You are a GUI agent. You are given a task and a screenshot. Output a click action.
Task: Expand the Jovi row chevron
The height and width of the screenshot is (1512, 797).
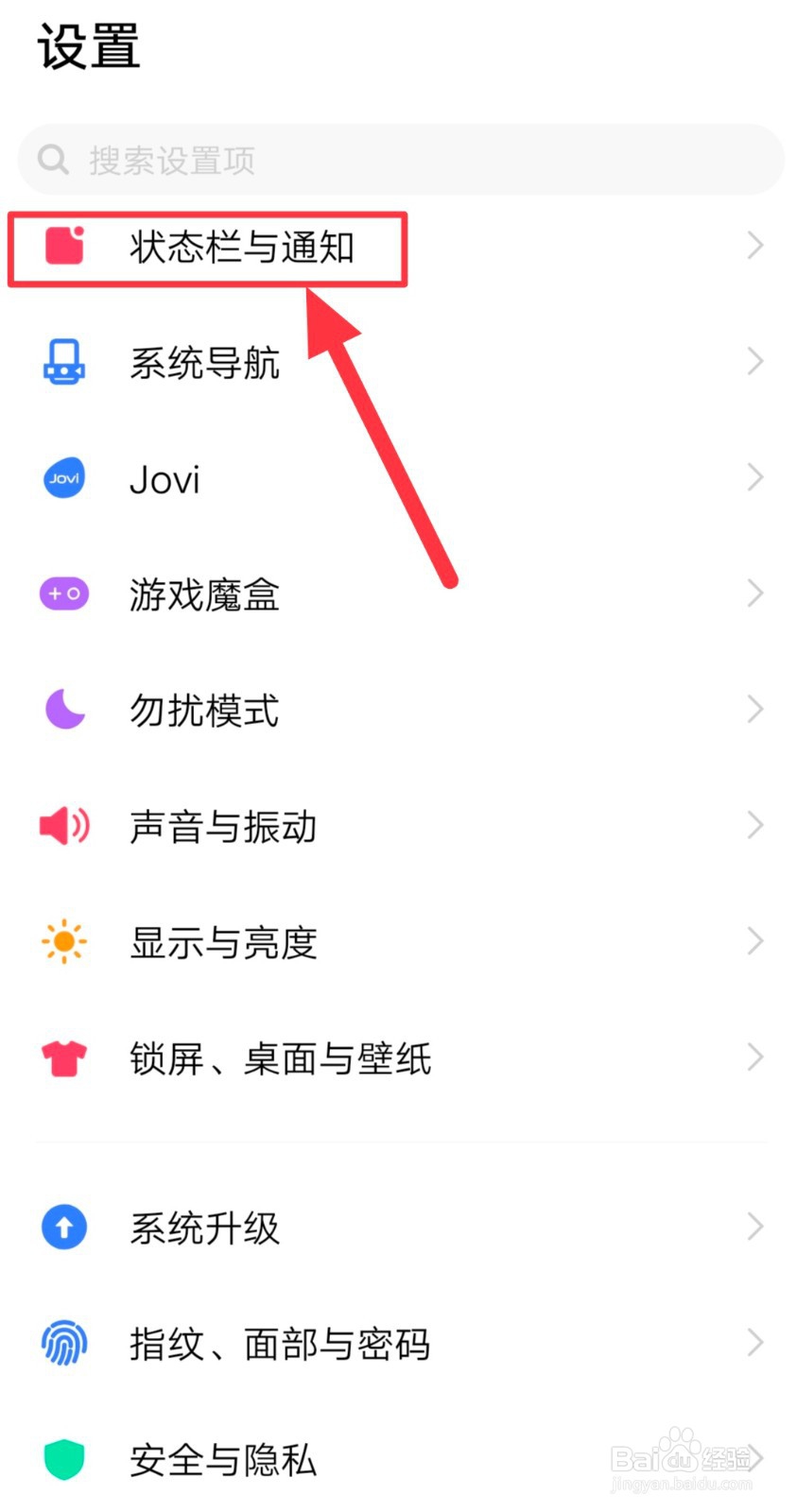click(754, 477)
